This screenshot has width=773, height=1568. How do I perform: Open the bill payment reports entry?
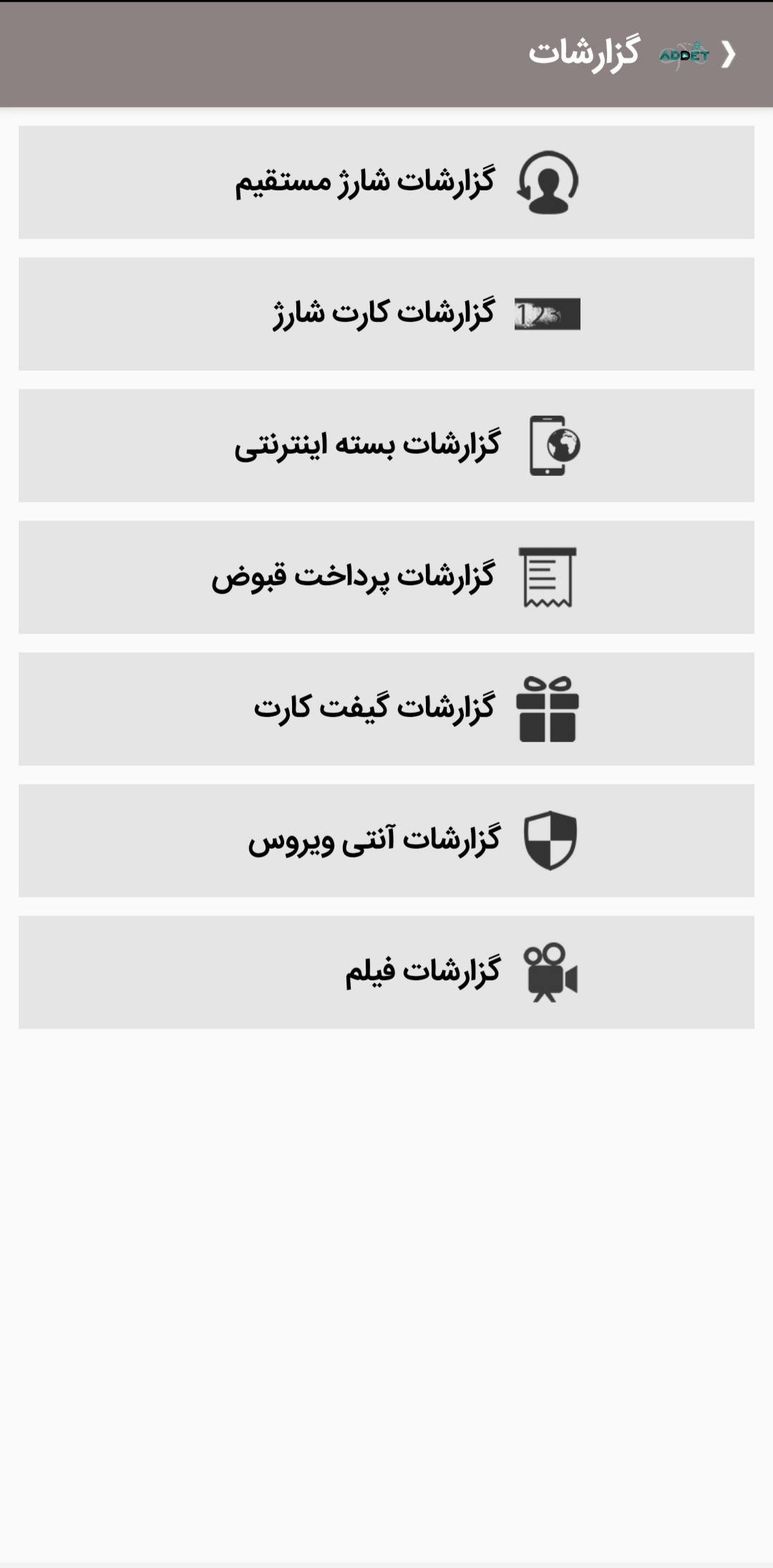[x=386, y=578]
